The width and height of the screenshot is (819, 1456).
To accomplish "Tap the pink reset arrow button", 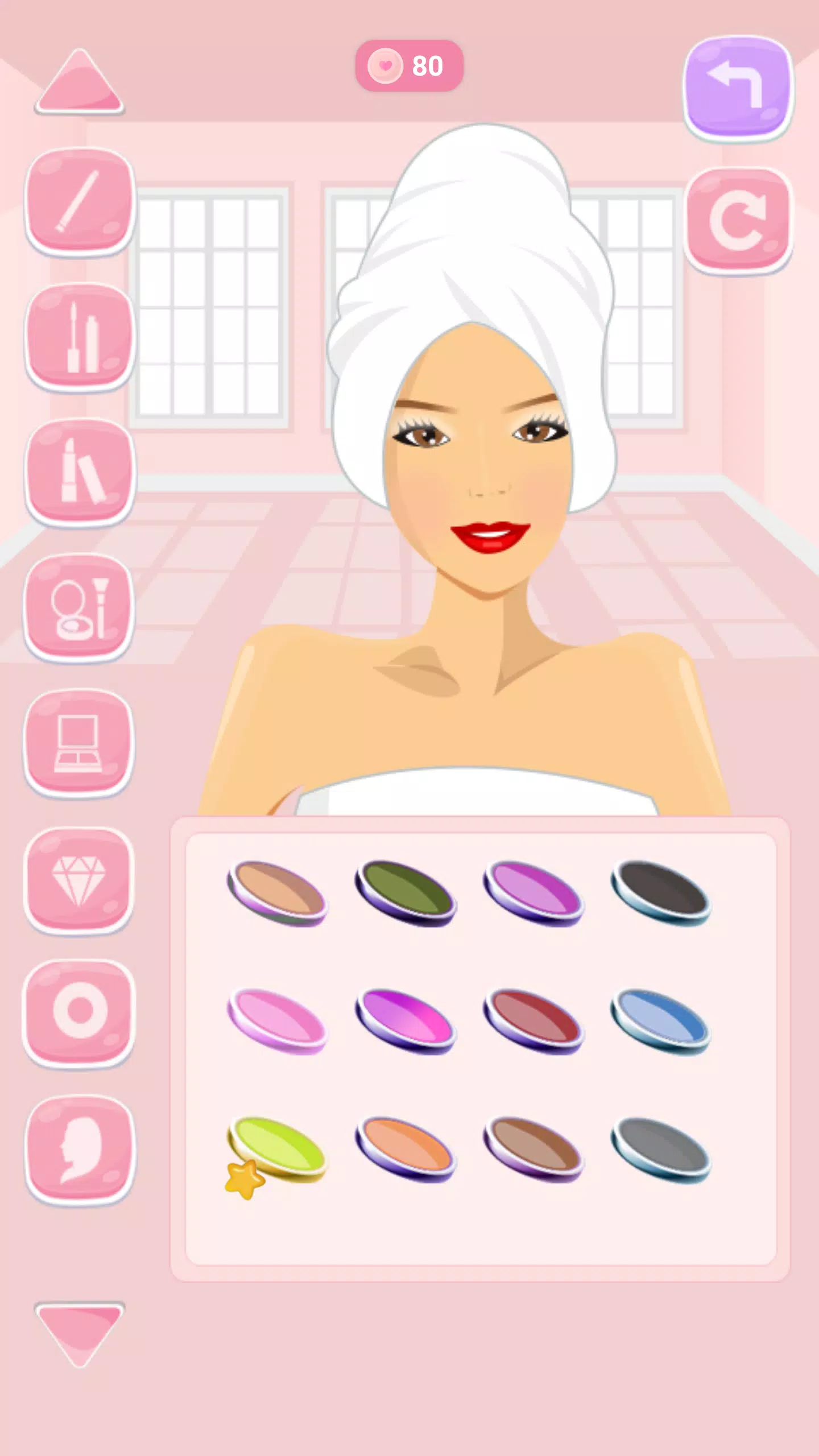I will tap(738, 218).
